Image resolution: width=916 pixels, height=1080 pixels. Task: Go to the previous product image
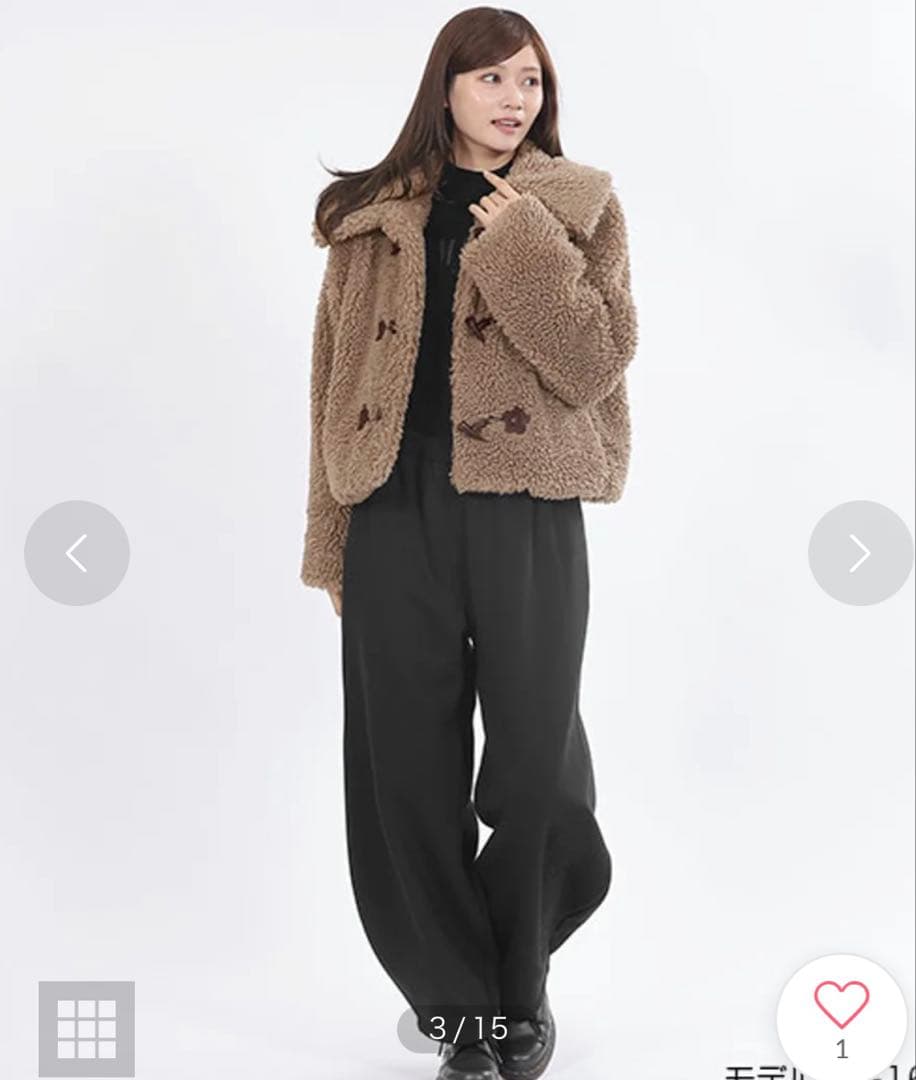tap(77, 553)
